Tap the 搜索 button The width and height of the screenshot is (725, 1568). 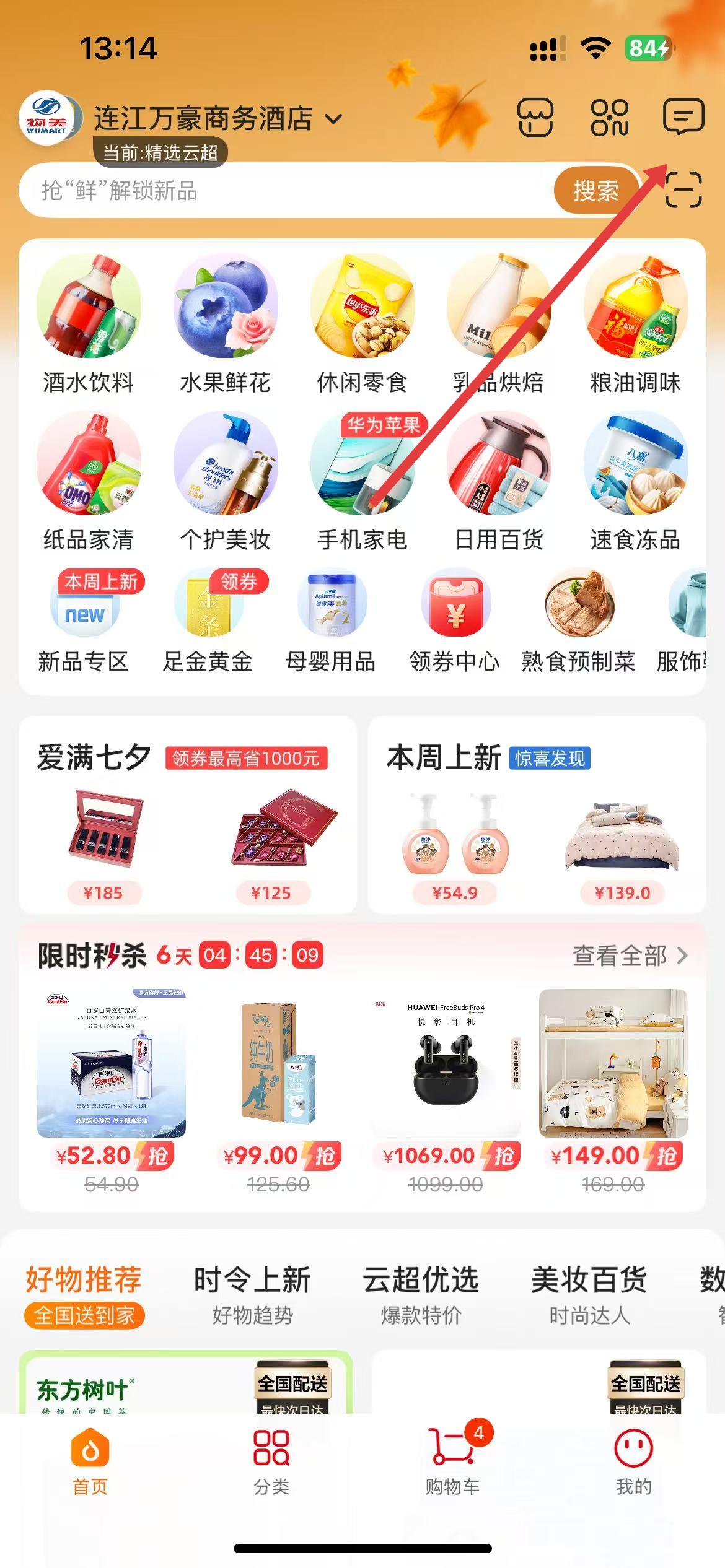tap(595, 190)
